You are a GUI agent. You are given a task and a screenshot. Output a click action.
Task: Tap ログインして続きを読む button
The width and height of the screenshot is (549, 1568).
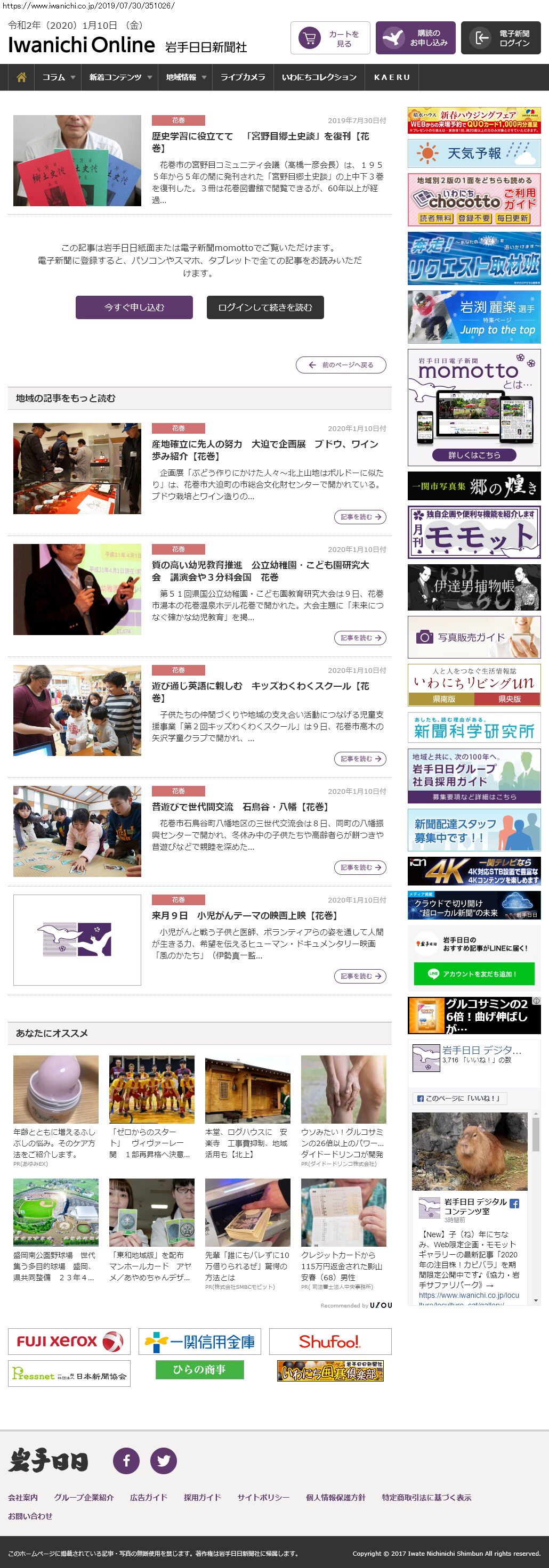pyautogui.click(x=265, y=307)
